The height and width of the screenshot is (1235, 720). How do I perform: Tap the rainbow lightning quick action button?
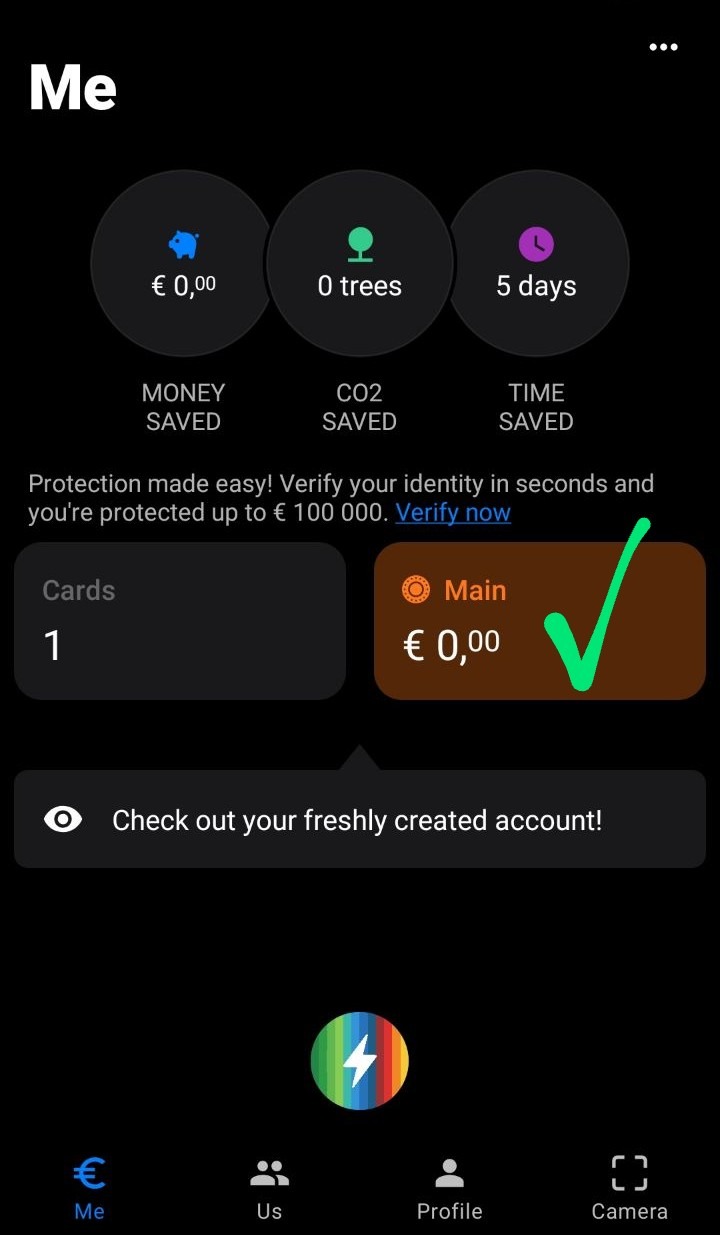click(x=360, y=1060)
